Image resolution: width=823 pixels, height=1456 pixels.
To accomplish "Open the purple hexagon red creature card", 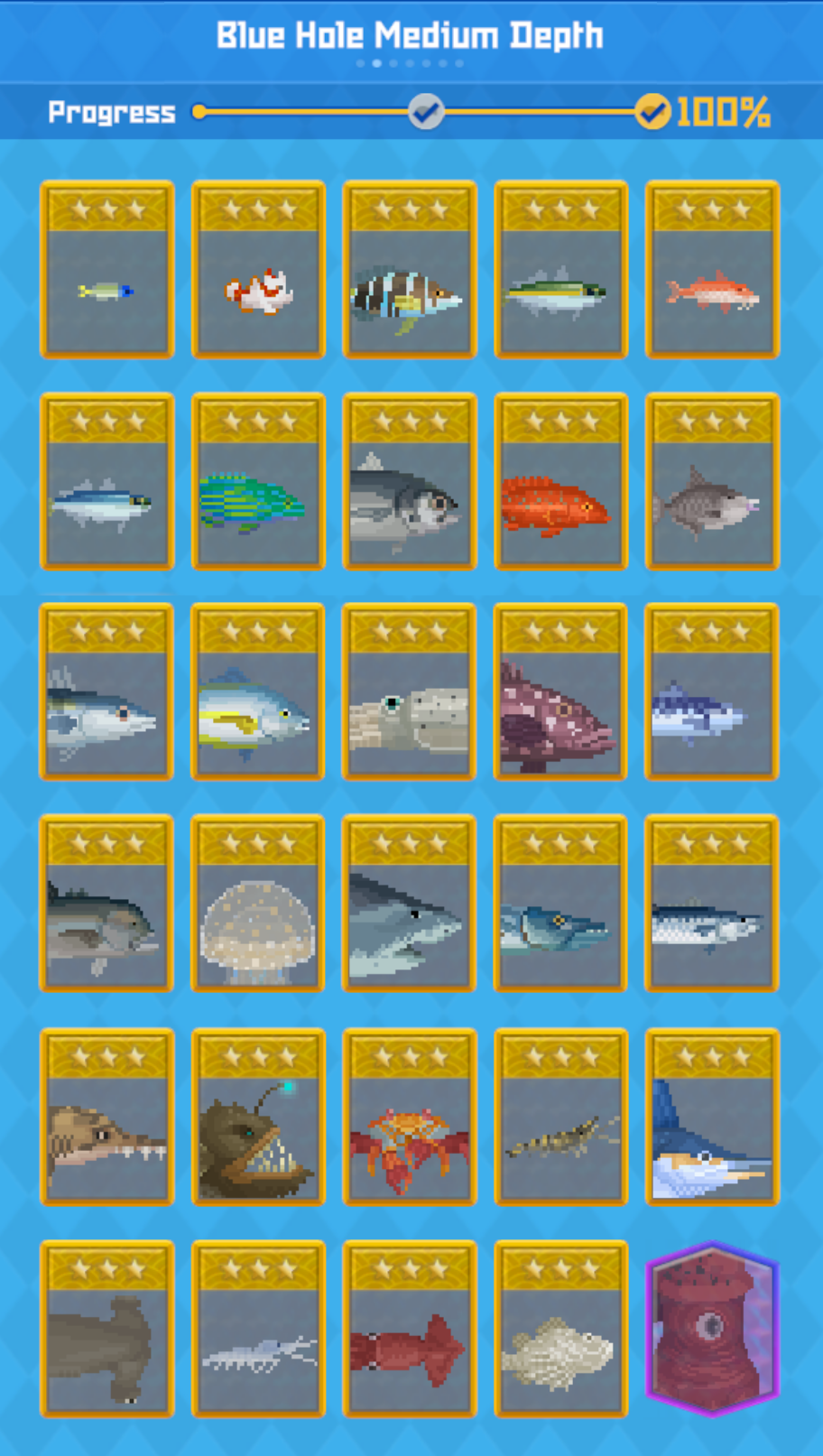I will (712, 1329).
